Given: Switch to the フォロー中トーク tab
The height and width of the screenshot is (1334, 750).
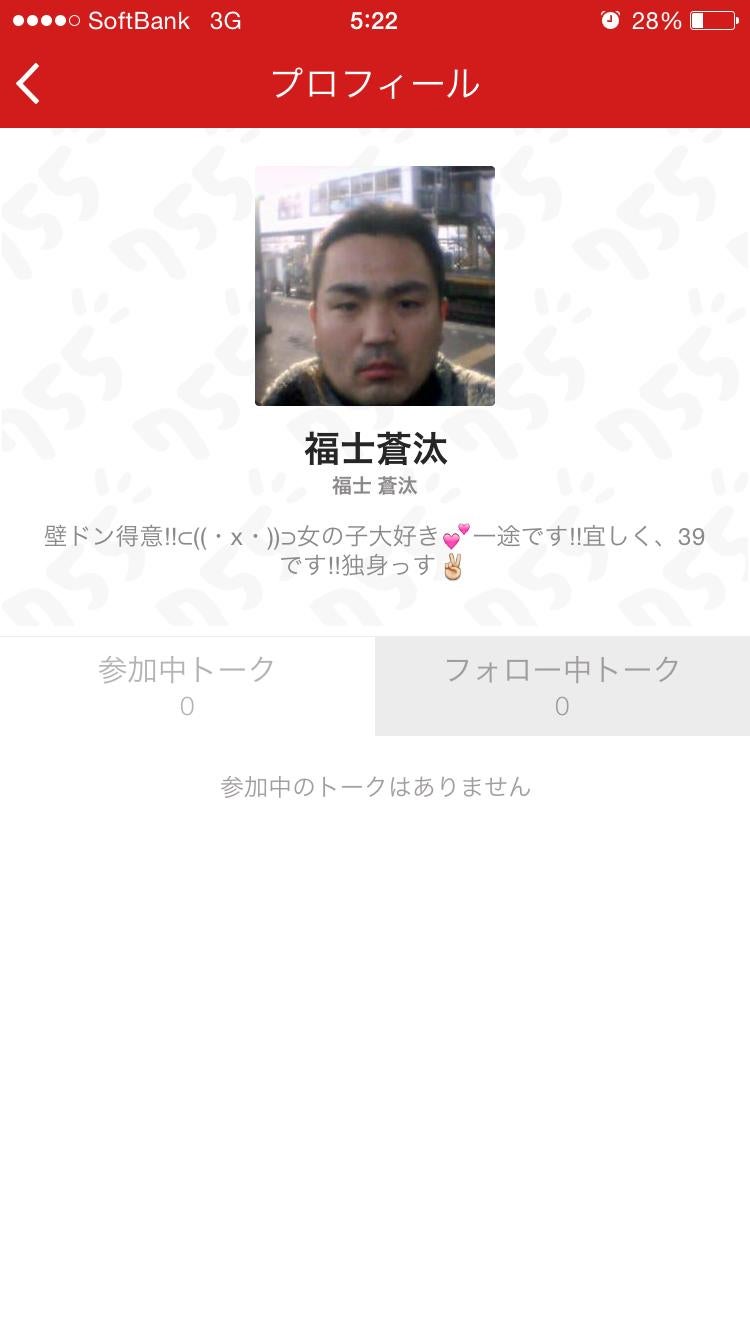Looking at the screenshot, I should click(x=562, y=685).
